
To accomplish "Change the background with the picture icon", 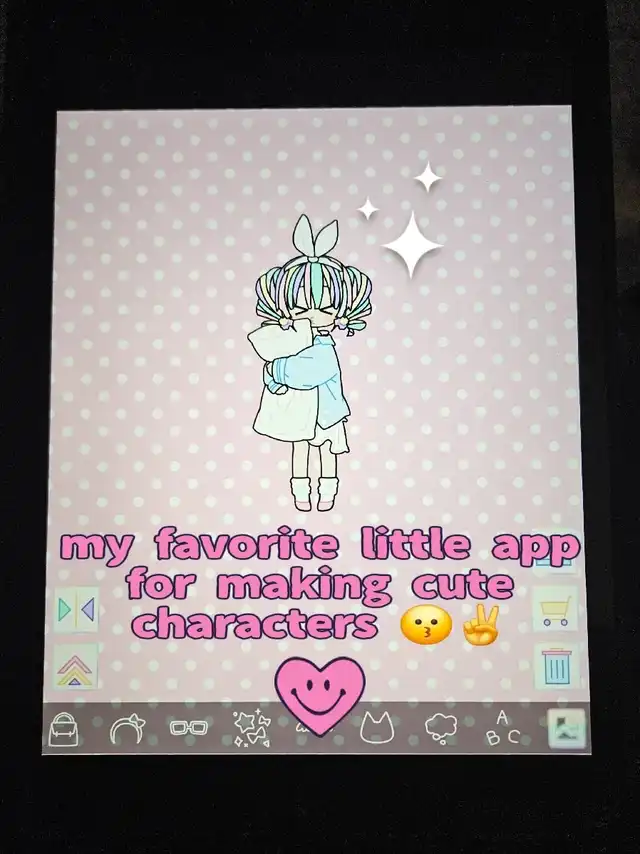I will click(566, 728).
